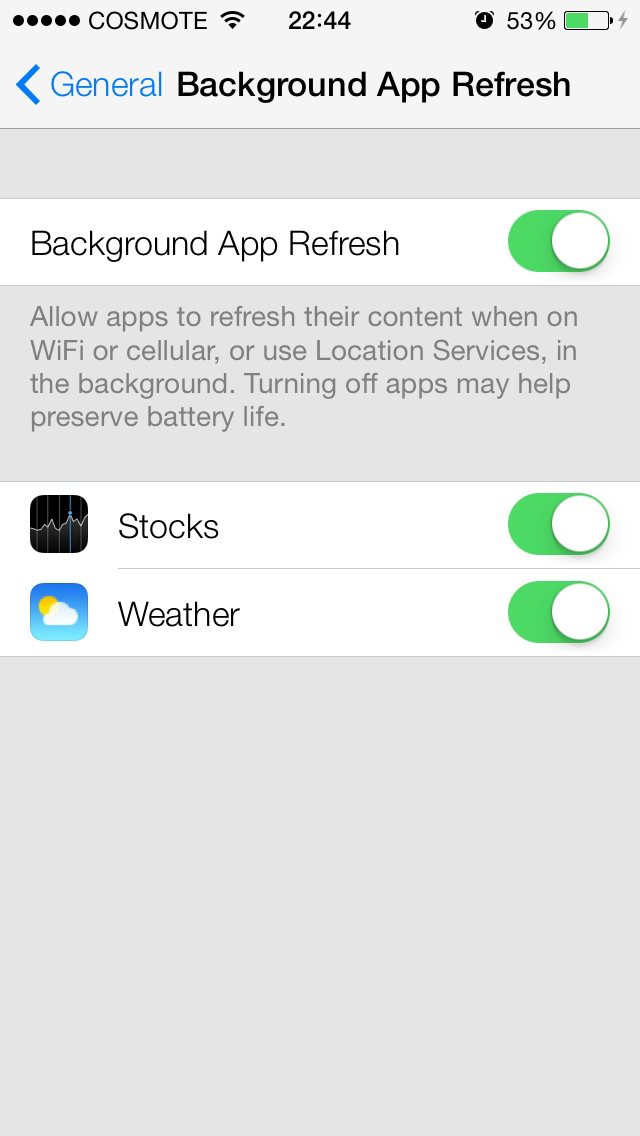The image size is (640, 1136).
Task: Disable background refresh for Stocks
Action: pos(559,524)
